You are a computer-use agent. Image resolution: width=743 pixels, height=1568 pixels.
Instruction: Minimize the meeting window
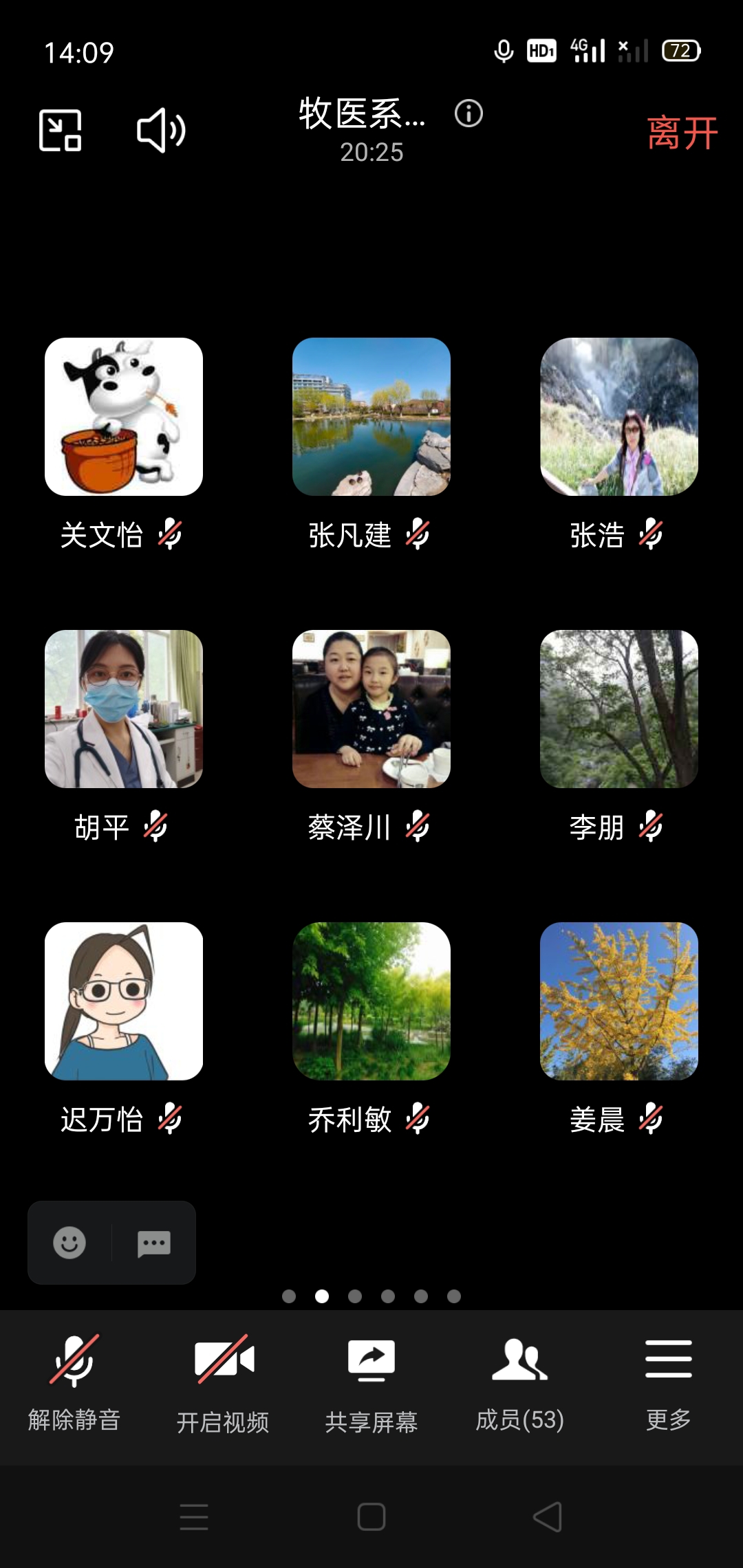click(61, 130)
